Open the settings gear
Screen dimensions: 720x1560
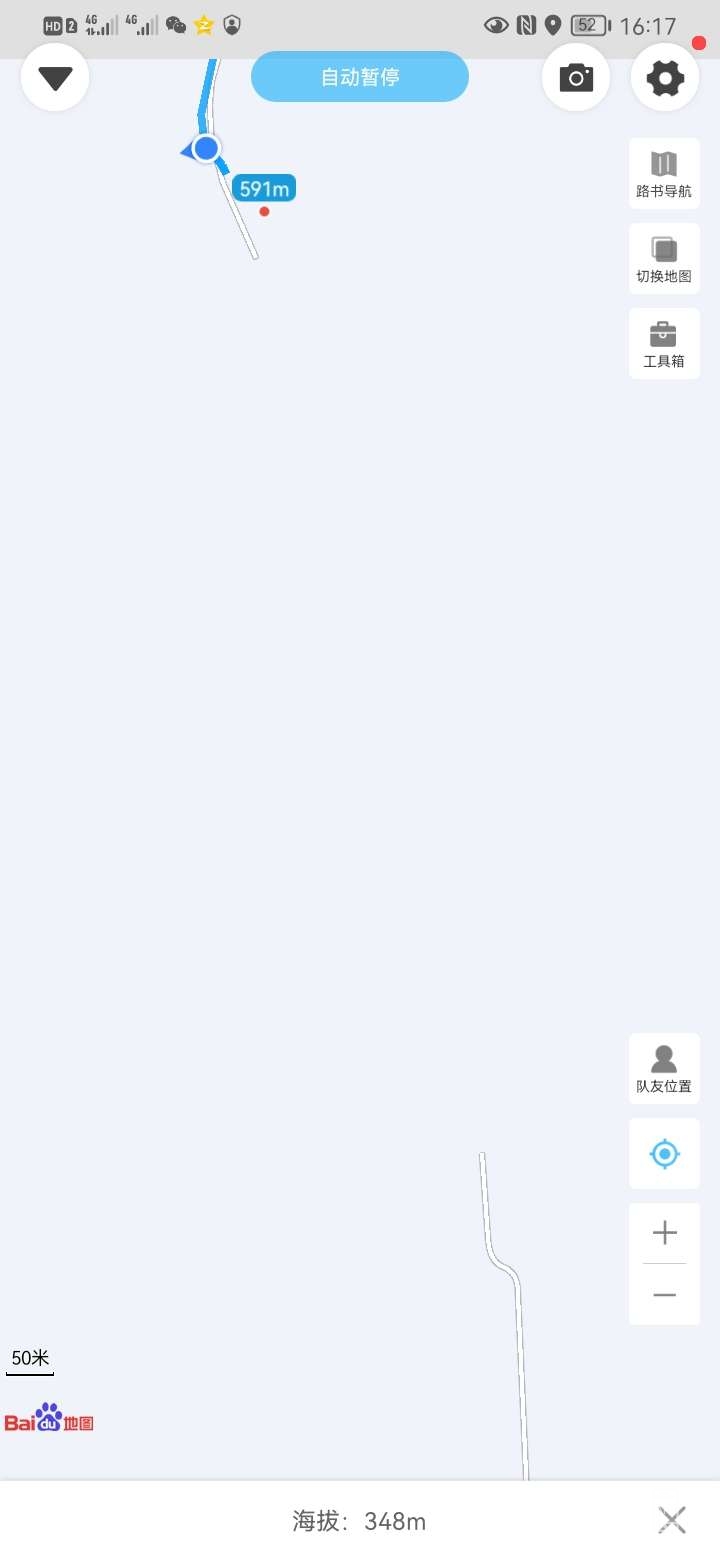pyautogui.click(x=665, y=78)
